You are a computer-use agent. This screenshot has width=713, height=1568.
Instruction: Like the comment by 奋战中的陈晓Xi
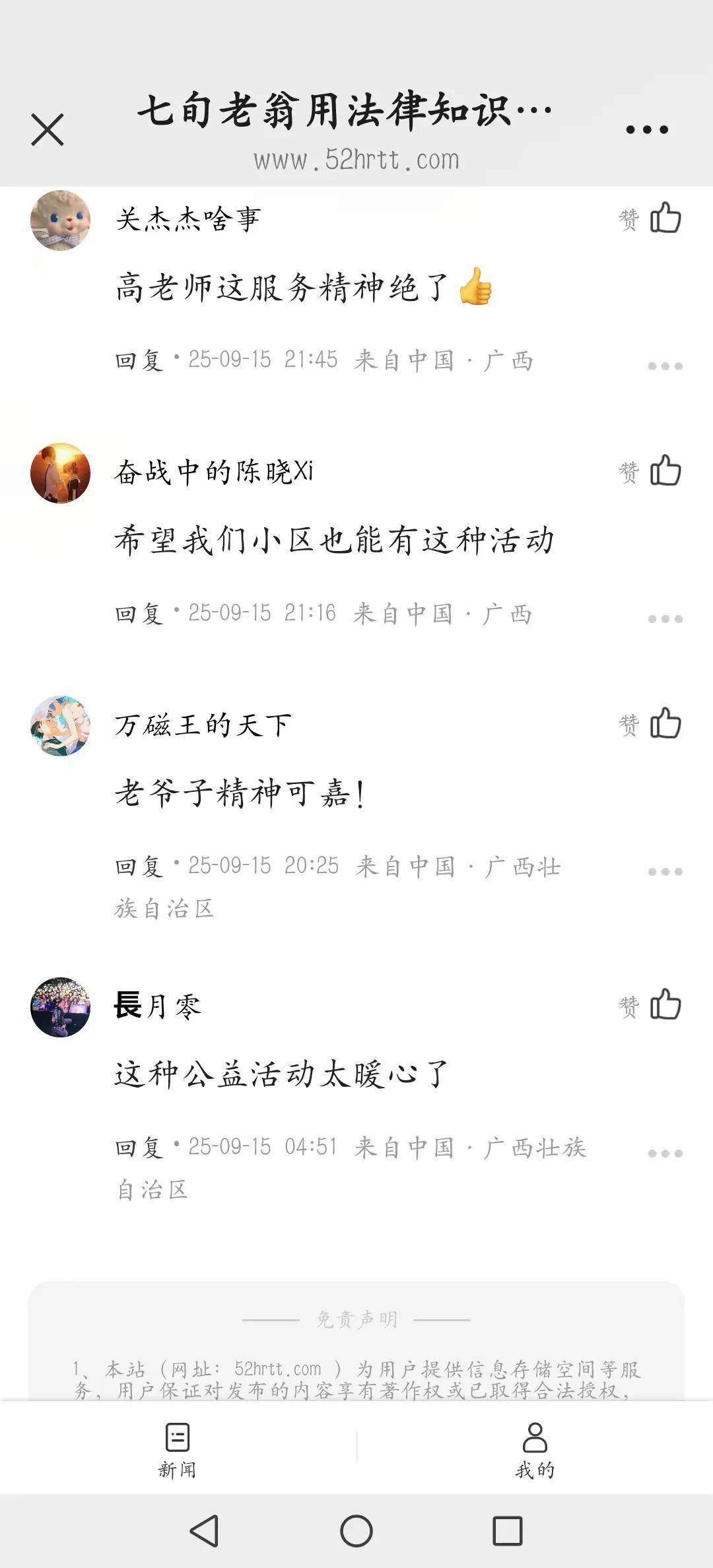pos(665,471)
